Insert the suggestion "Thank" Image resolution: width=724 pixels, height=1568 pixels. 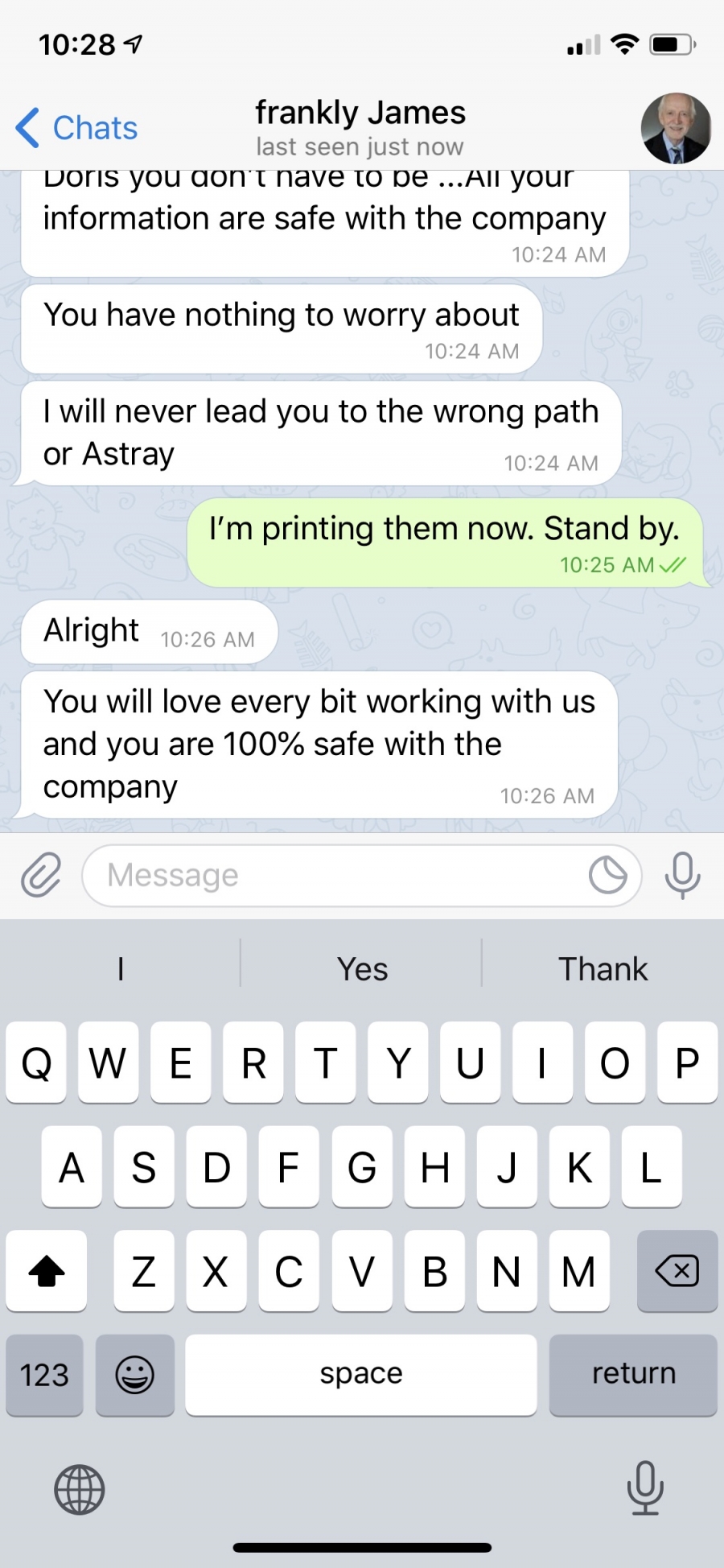tap(603, 969)
